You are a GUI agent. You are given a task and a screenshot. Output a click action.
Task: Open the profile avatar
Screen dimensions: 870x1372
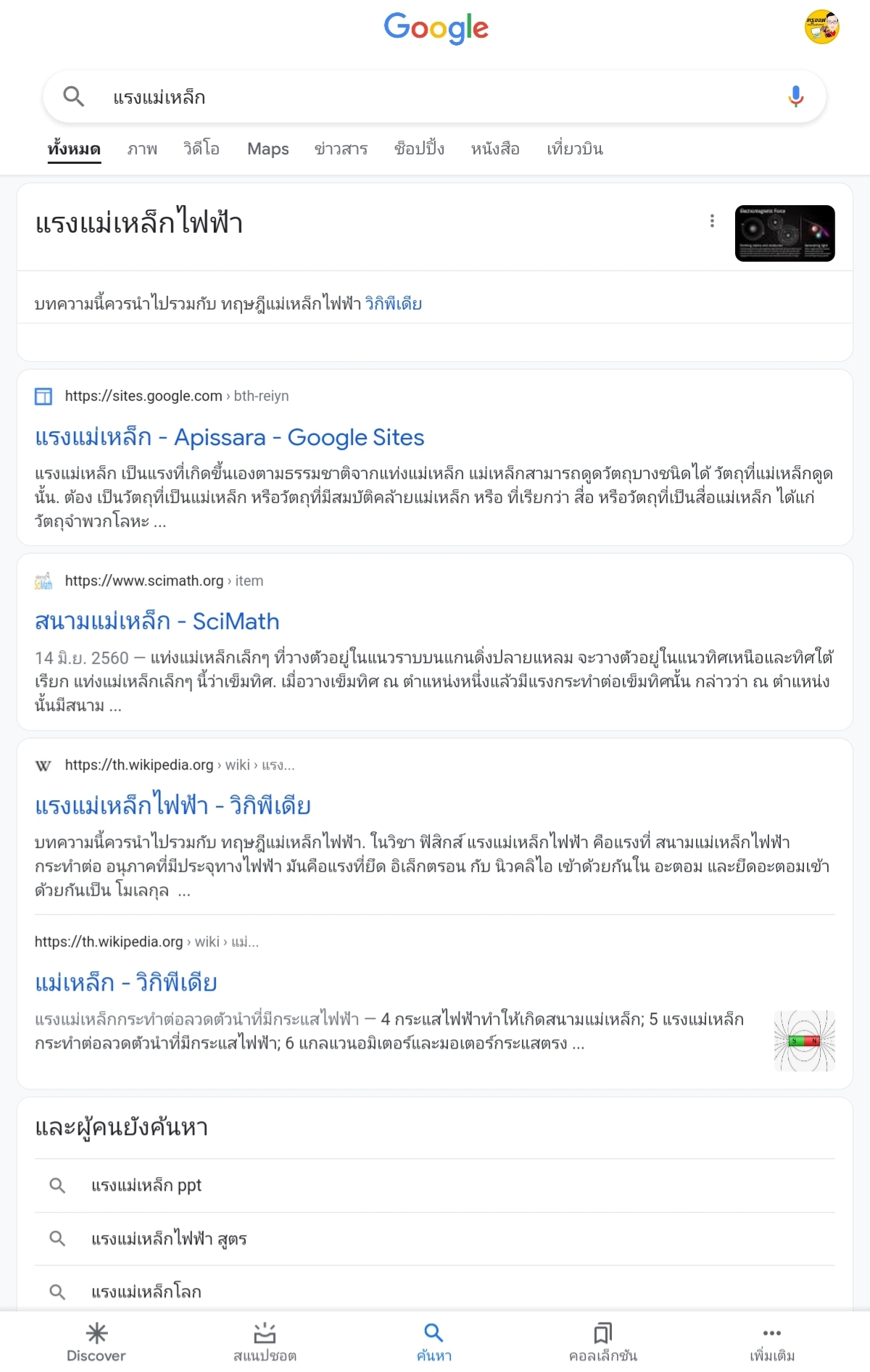(x=821, y=28)
